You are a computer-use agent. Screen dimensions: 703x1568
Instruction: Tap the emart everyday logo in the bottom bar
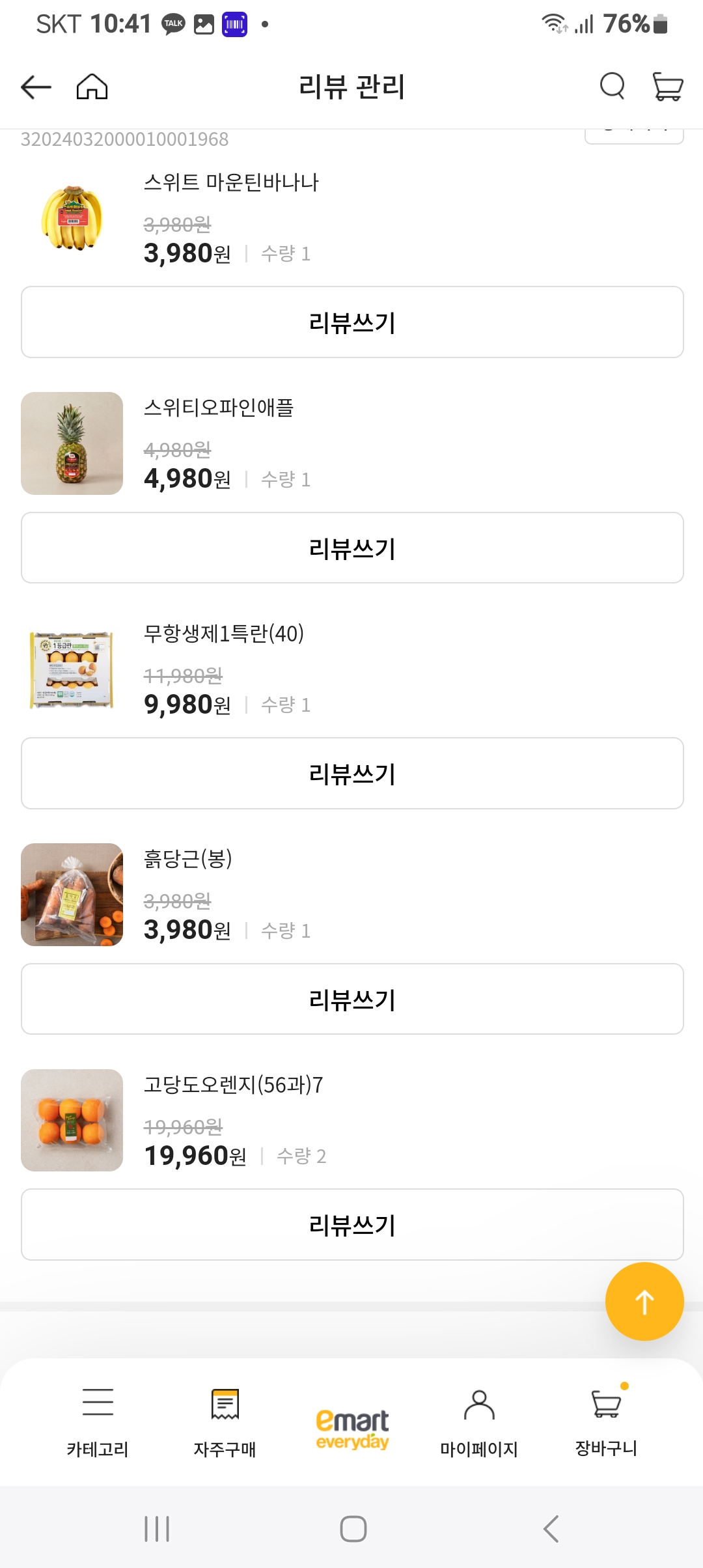coord(351,1426)
